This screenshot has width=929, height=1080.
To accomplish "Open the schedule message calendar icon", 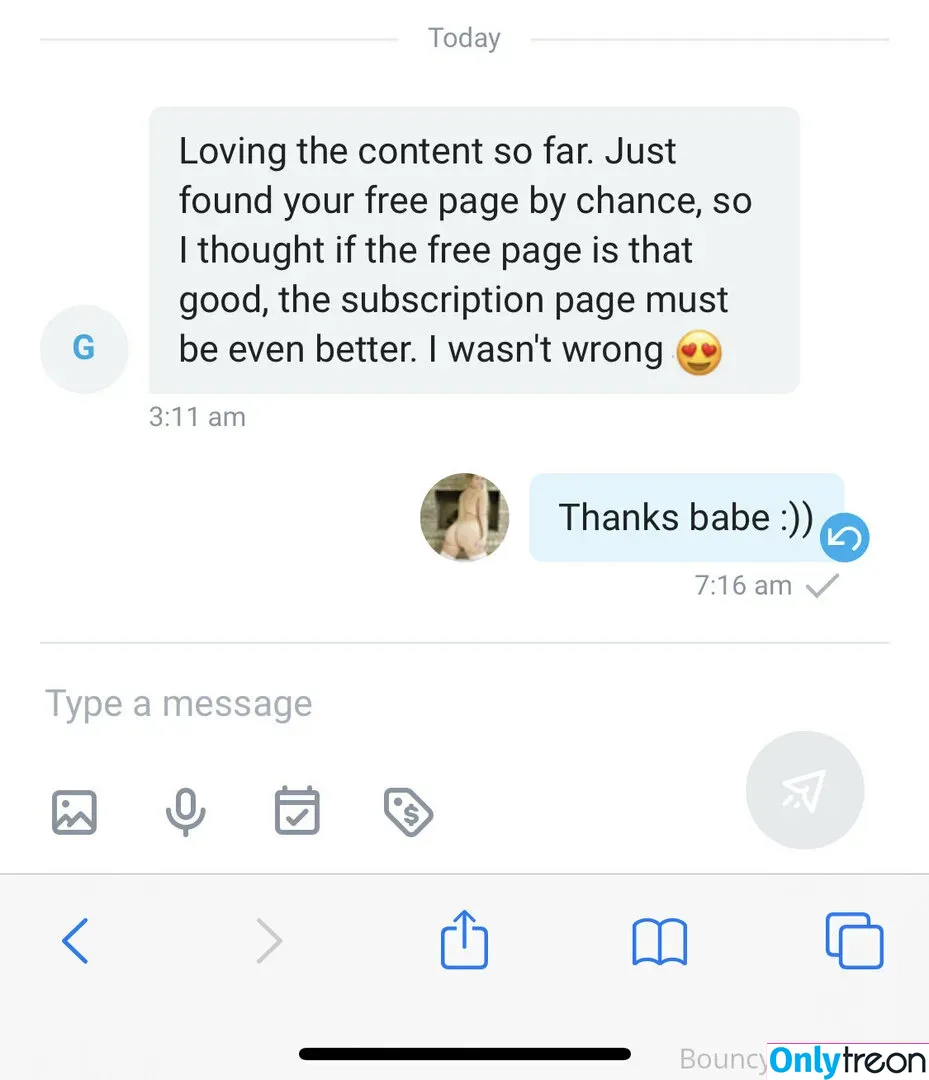I will point(297,811).
